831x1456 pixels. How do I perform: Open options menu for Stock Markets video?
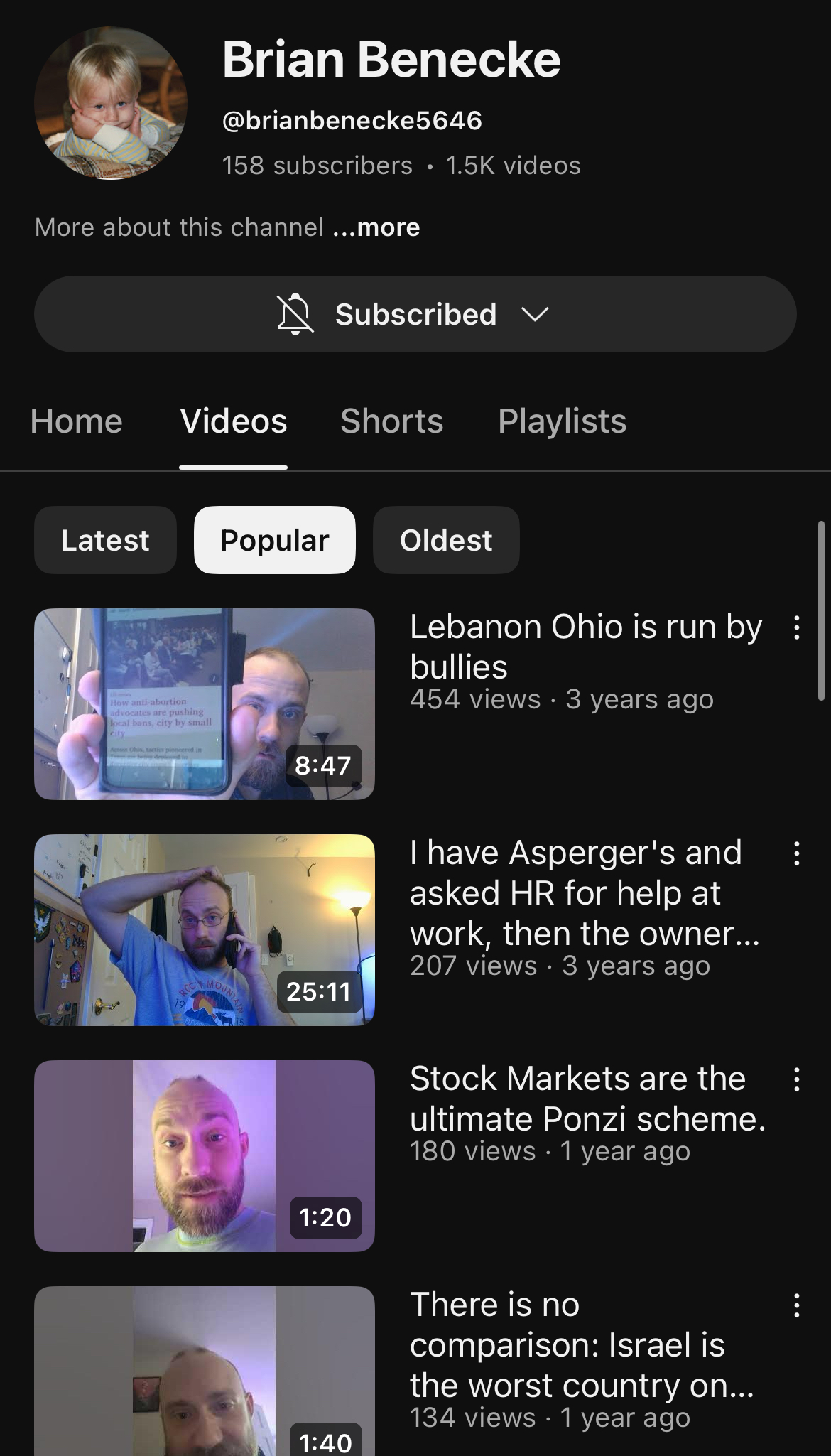point(797,1079)
